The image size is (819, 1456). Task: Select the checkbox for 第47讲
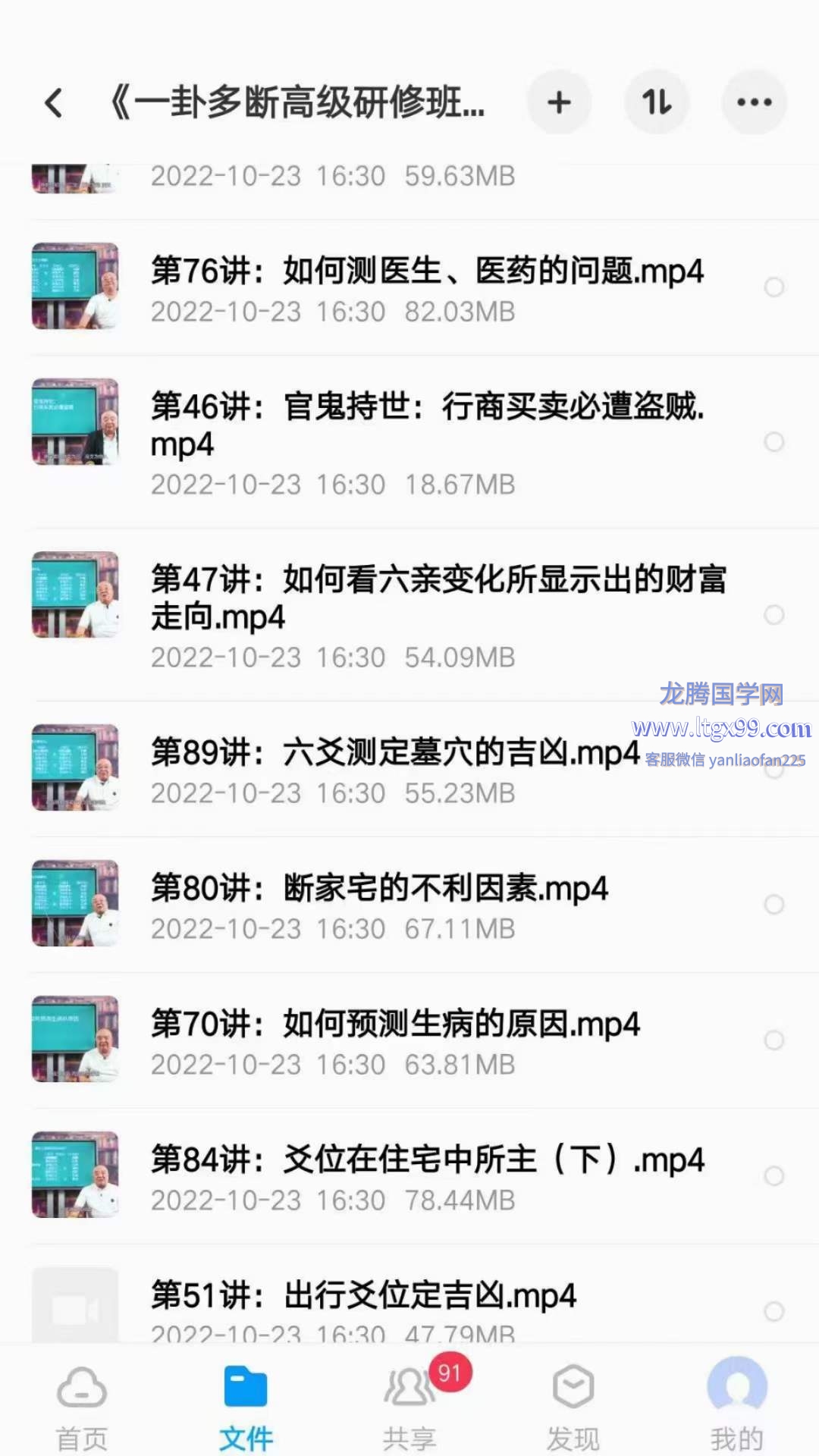click(773, 615)
